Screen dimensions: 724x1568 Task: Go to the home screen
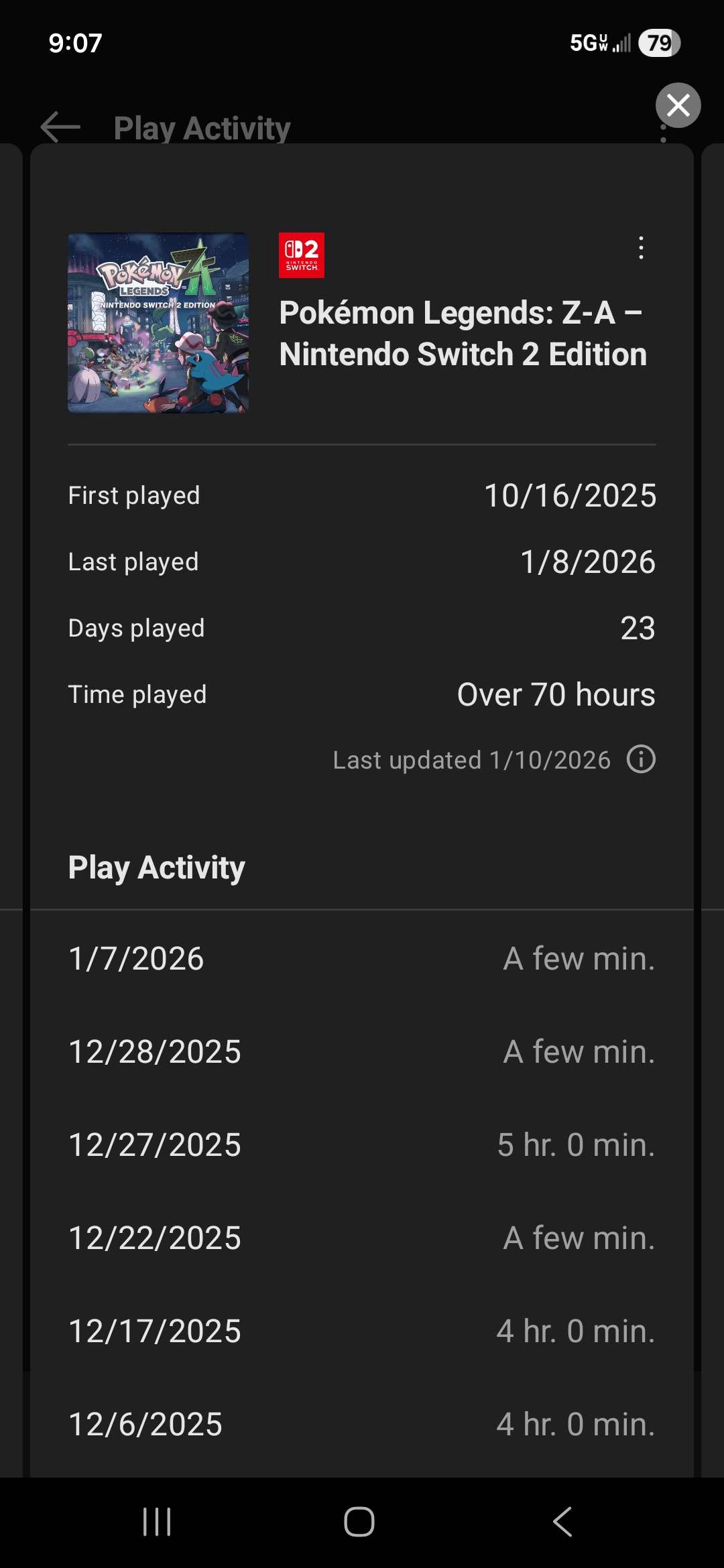tap(359, 1521)
